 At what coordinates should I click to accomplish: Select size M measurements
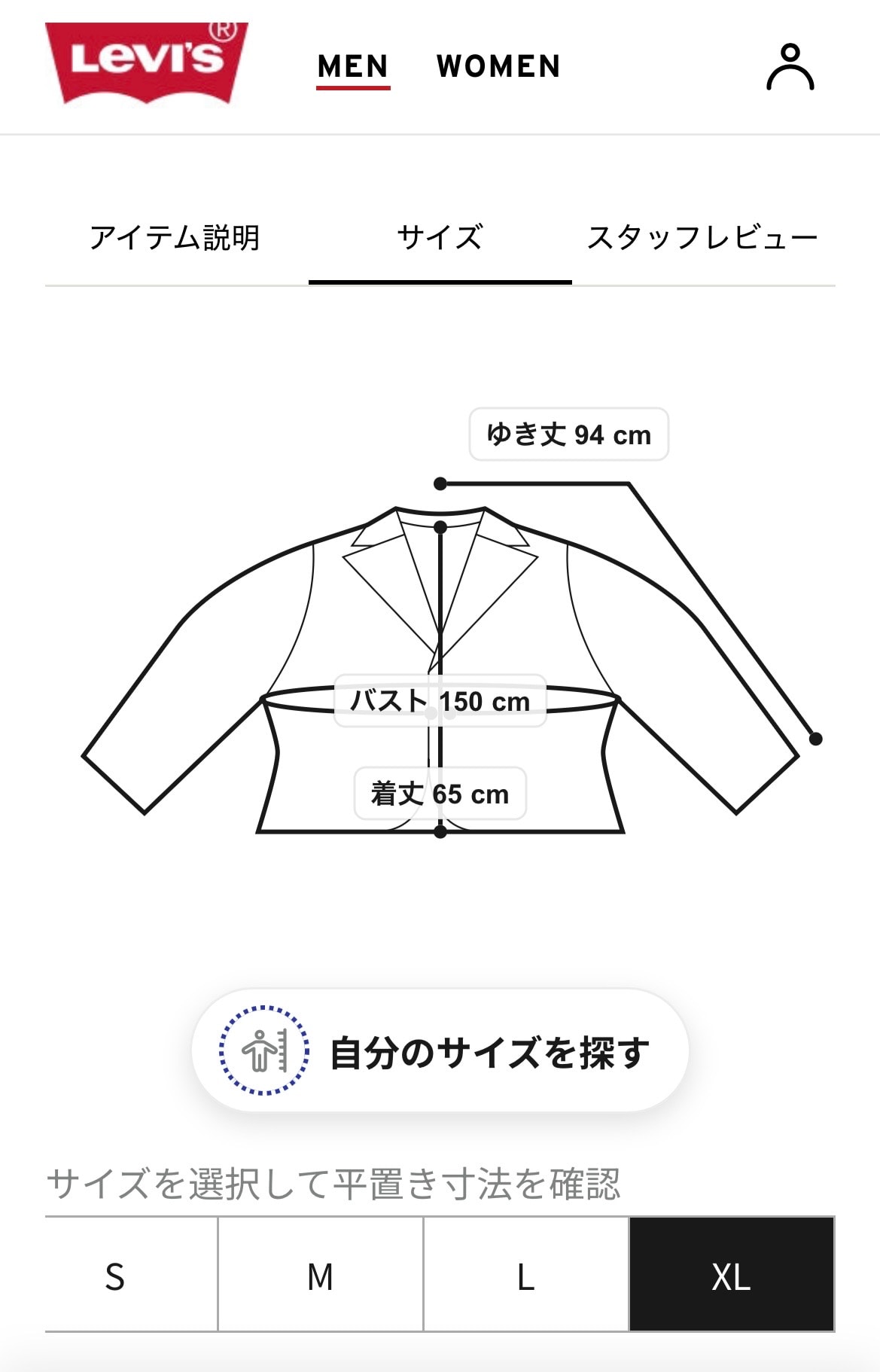coord(321,1274)
